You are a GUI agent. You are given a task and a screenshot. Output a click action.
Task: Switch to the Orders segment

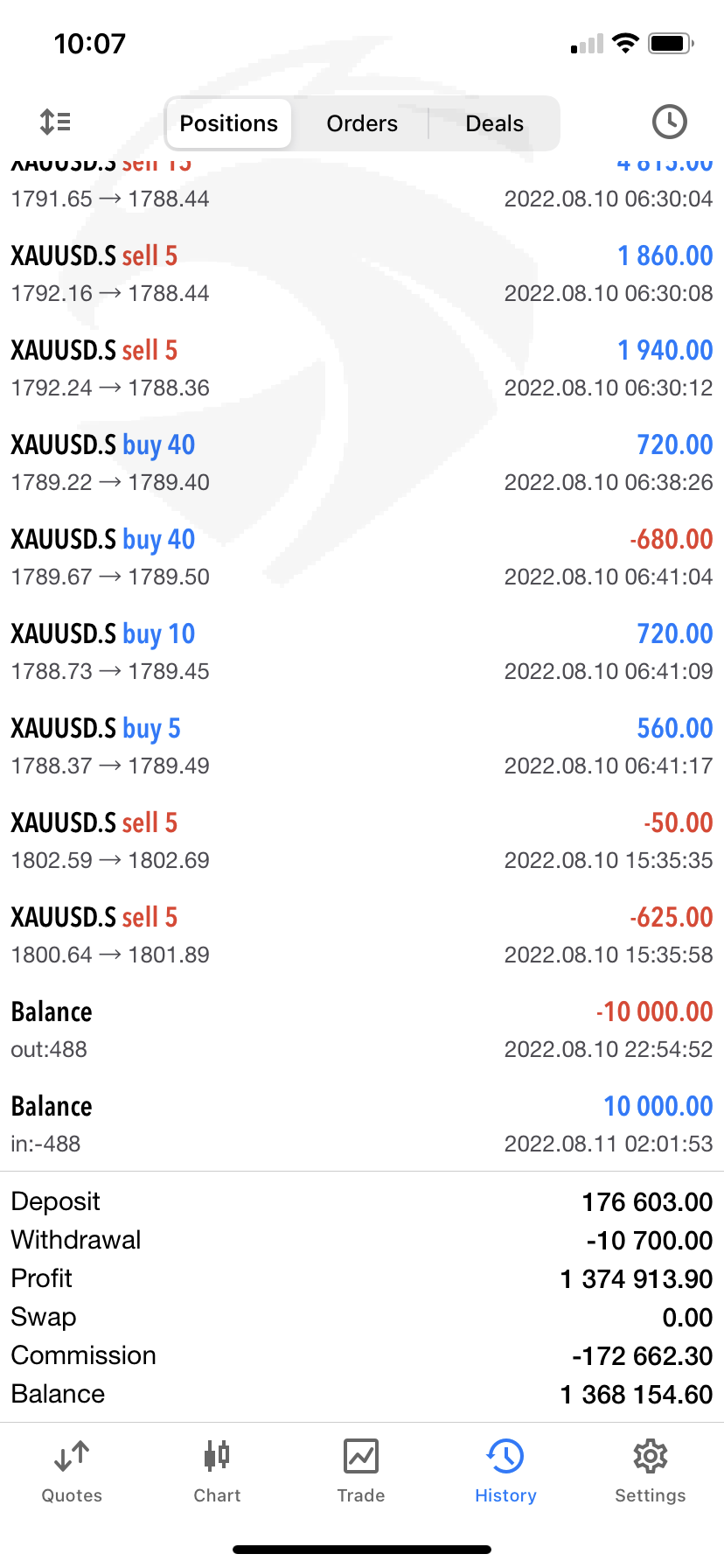pos(362,123)
